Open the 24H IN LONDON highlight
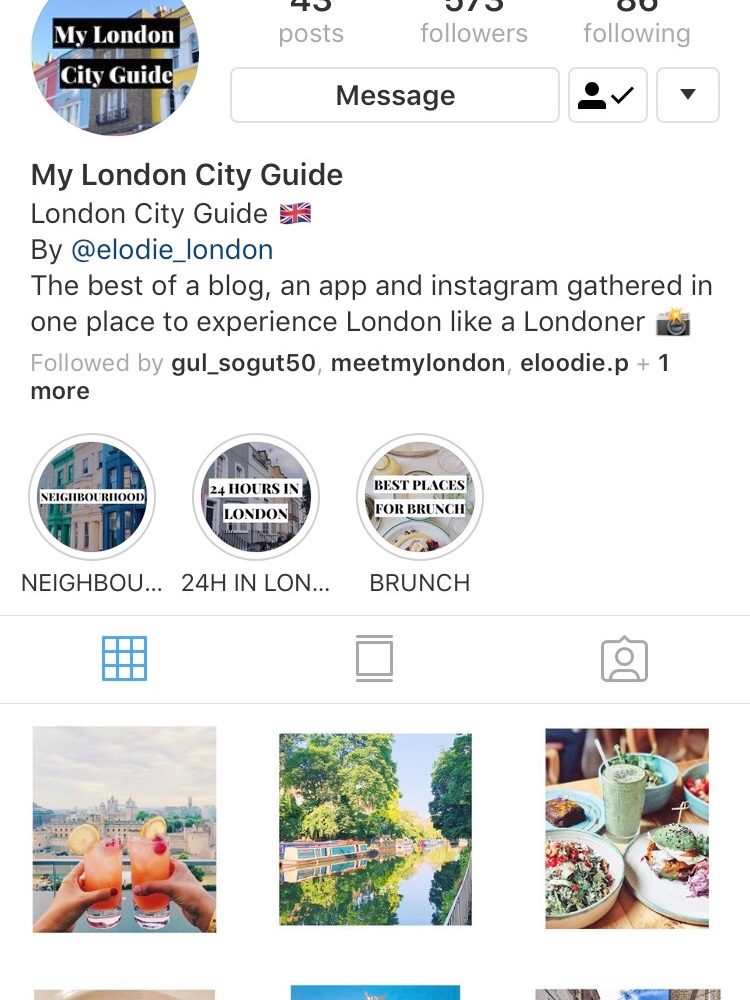 (255, 497)
